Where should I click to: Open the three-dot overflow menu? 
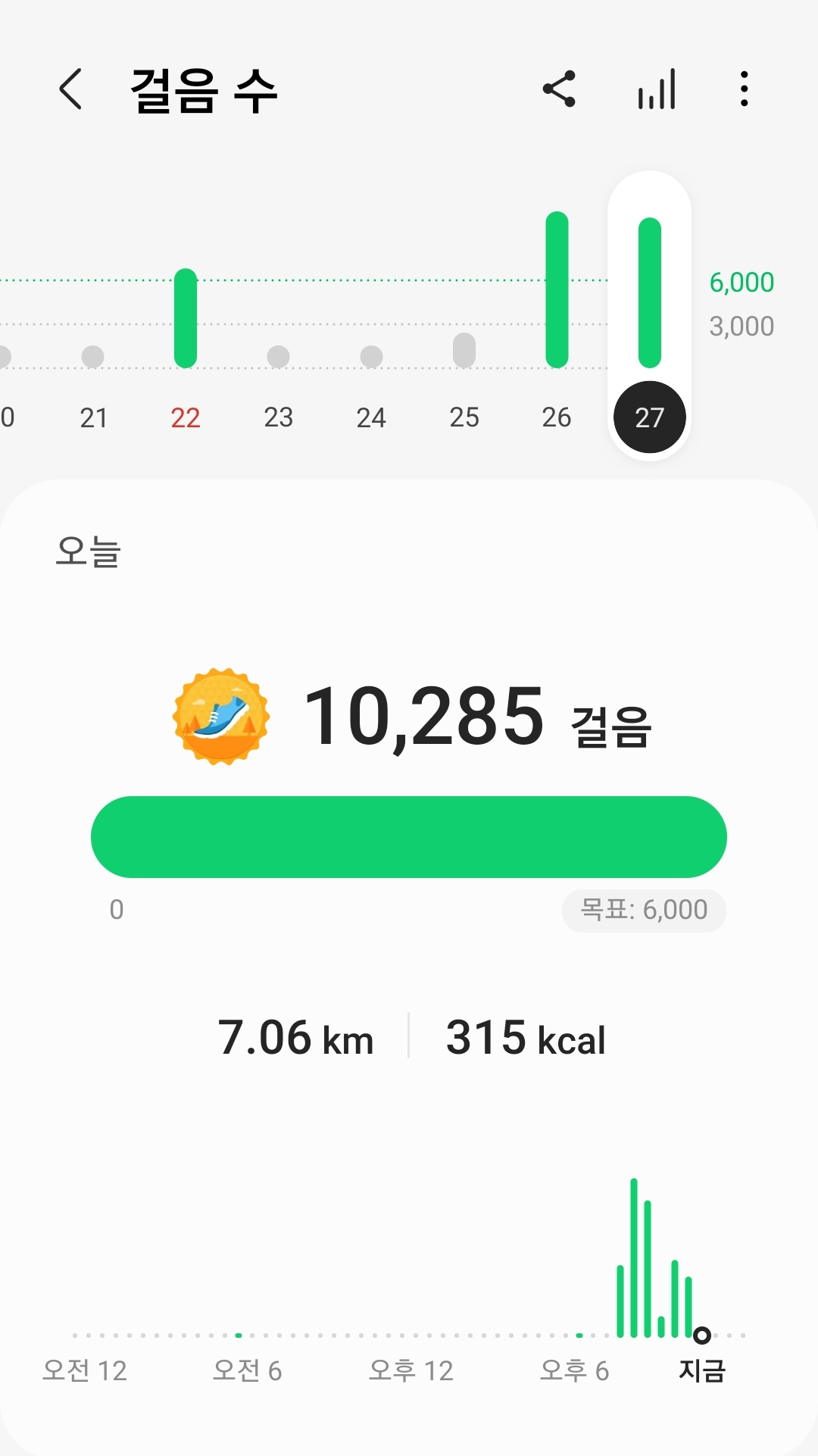point(745,89)
